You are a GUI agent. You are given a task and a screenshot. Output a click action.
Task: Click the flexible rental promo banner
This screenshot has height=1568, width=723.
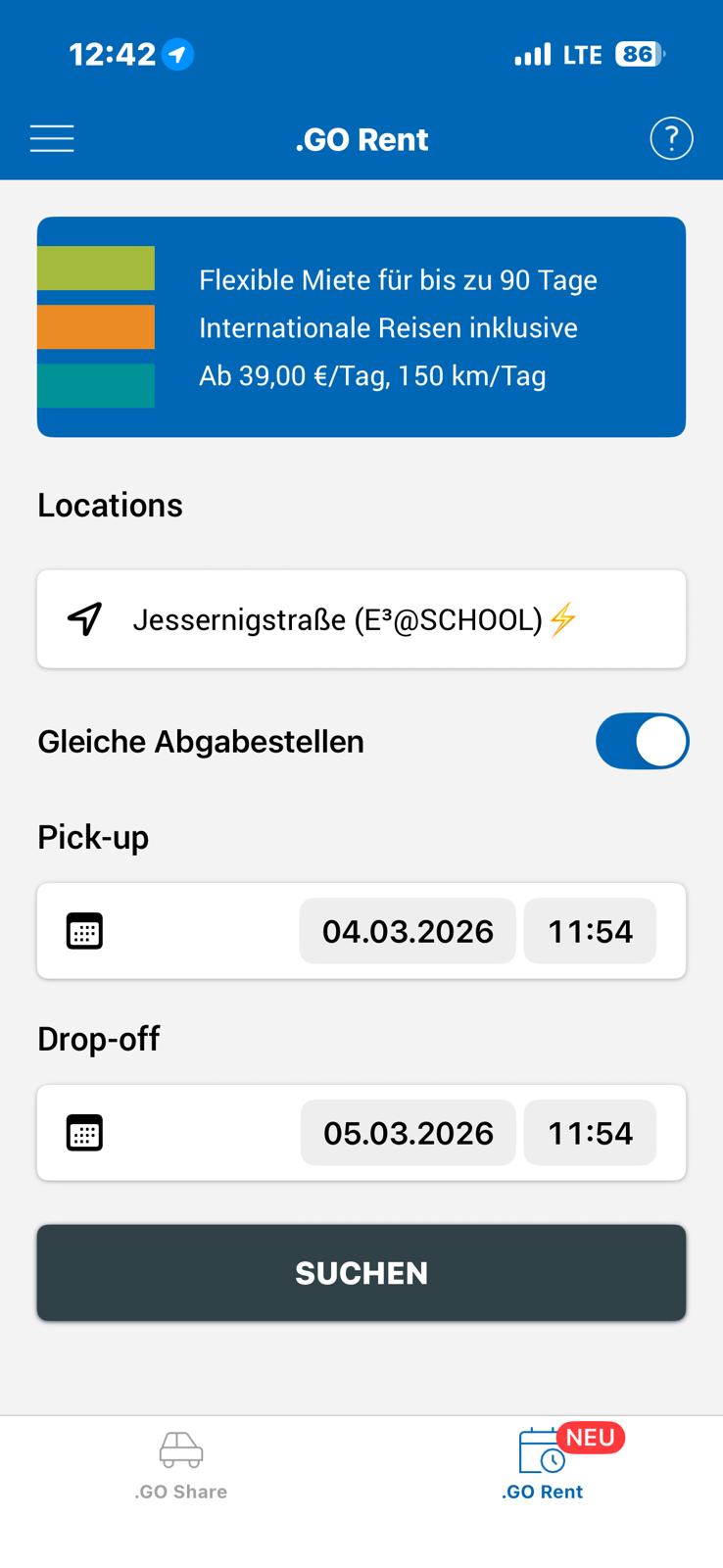[361, 327]
